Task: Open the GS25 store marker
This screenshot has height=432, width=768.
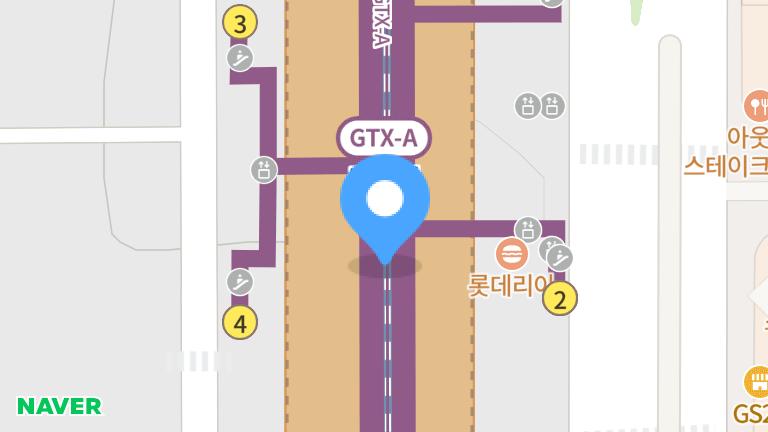Action: pos(756,382)
